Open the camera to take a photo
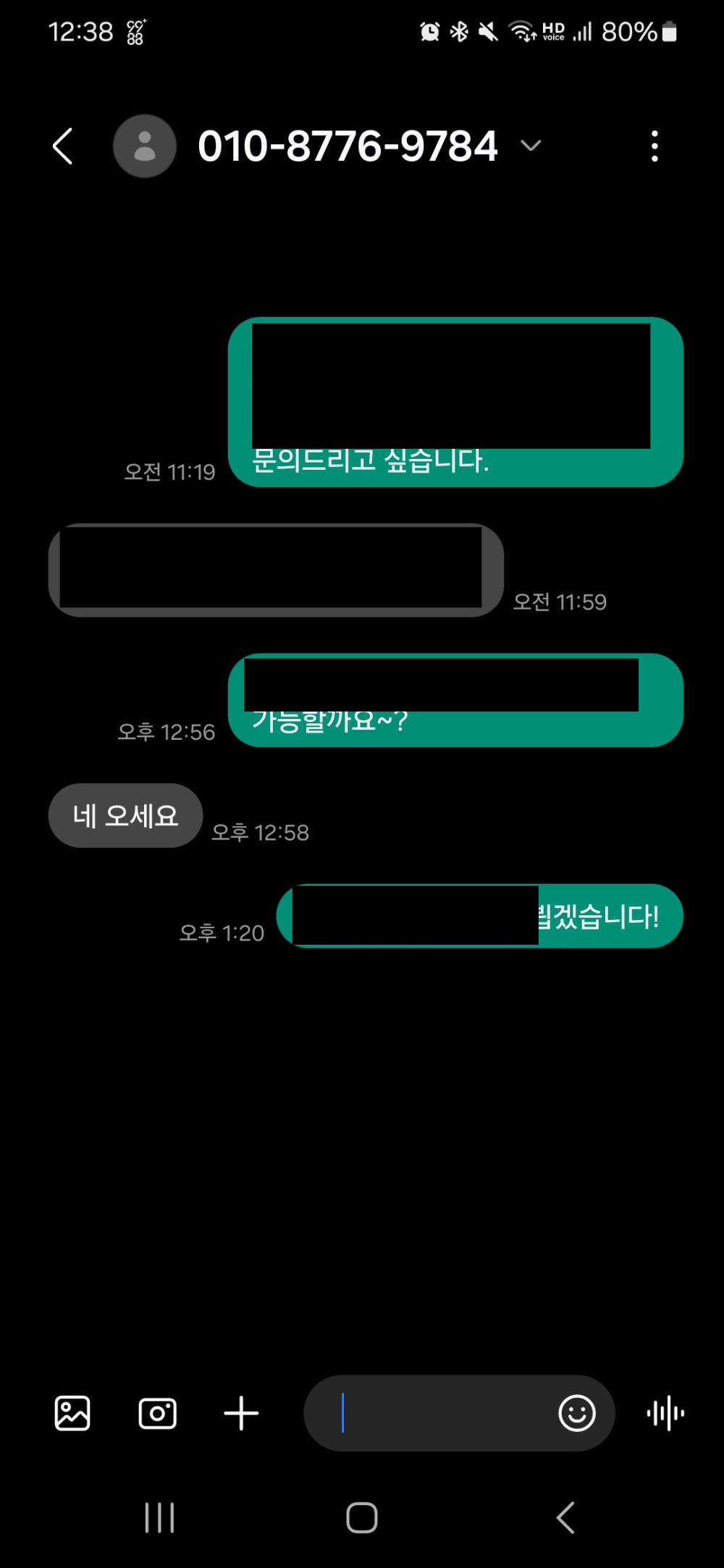724x1568 pixels. 157,1413
